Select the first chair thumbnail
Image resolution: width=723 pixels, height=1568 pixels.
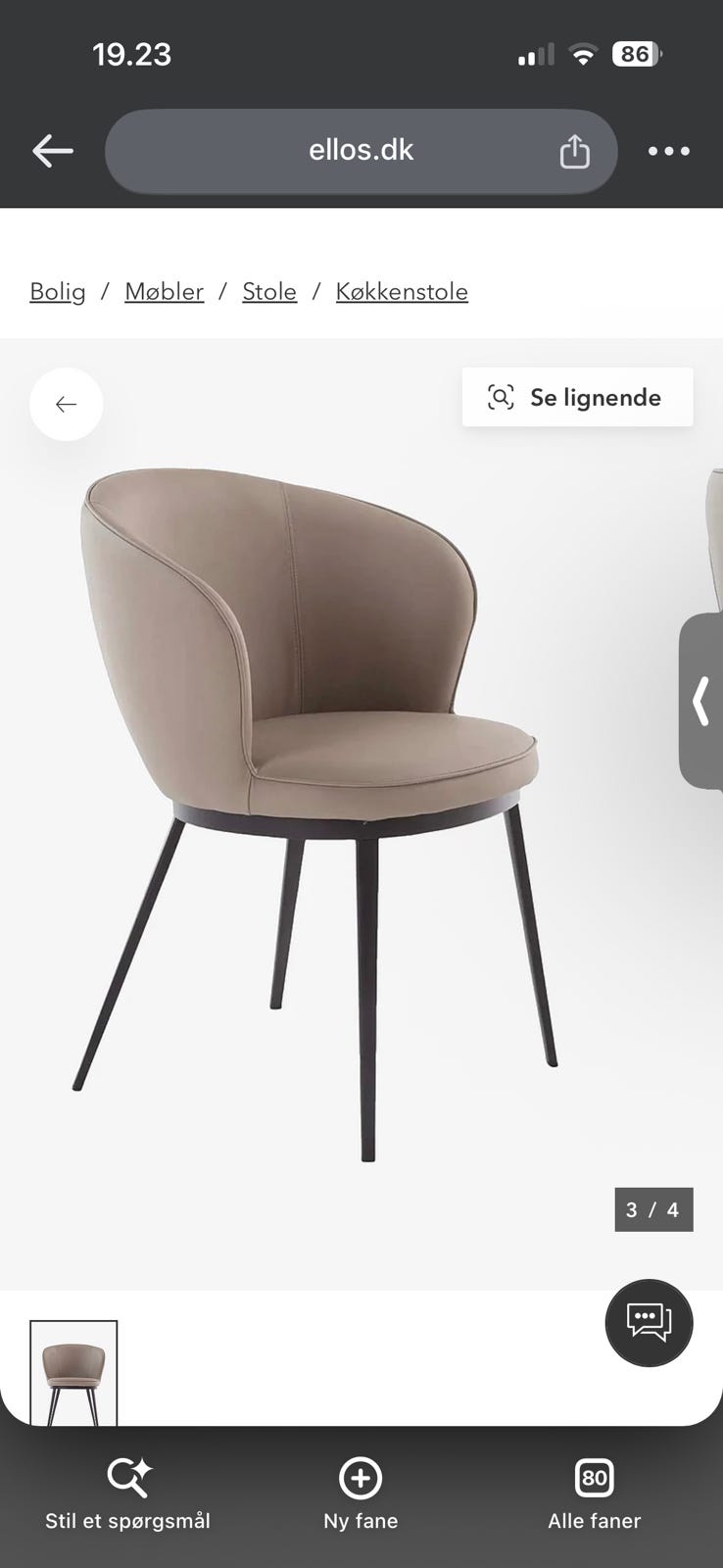[x=73, y=1373]
